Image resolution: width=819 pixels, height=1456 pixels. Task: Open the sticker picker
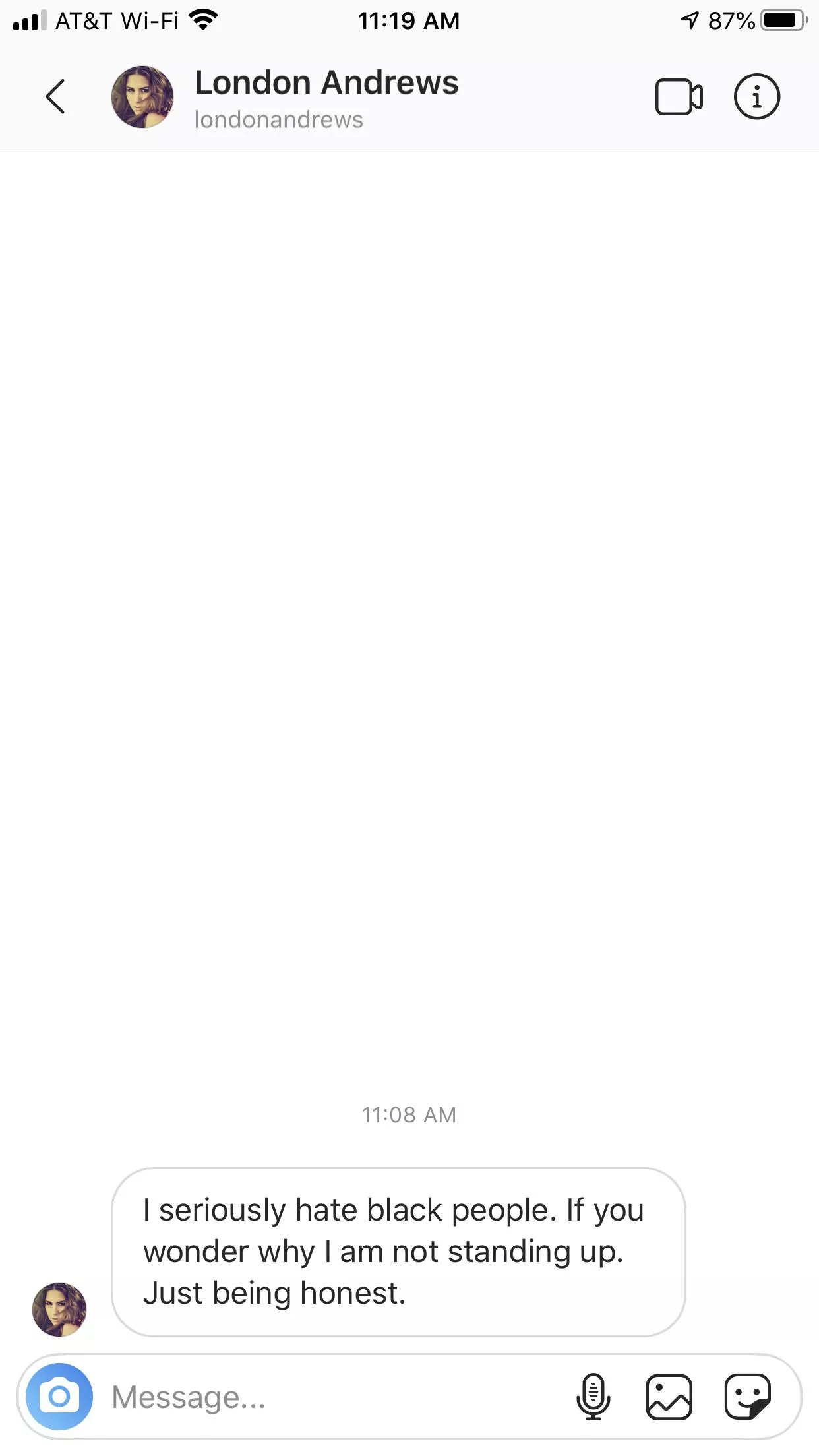point(747,1396)
